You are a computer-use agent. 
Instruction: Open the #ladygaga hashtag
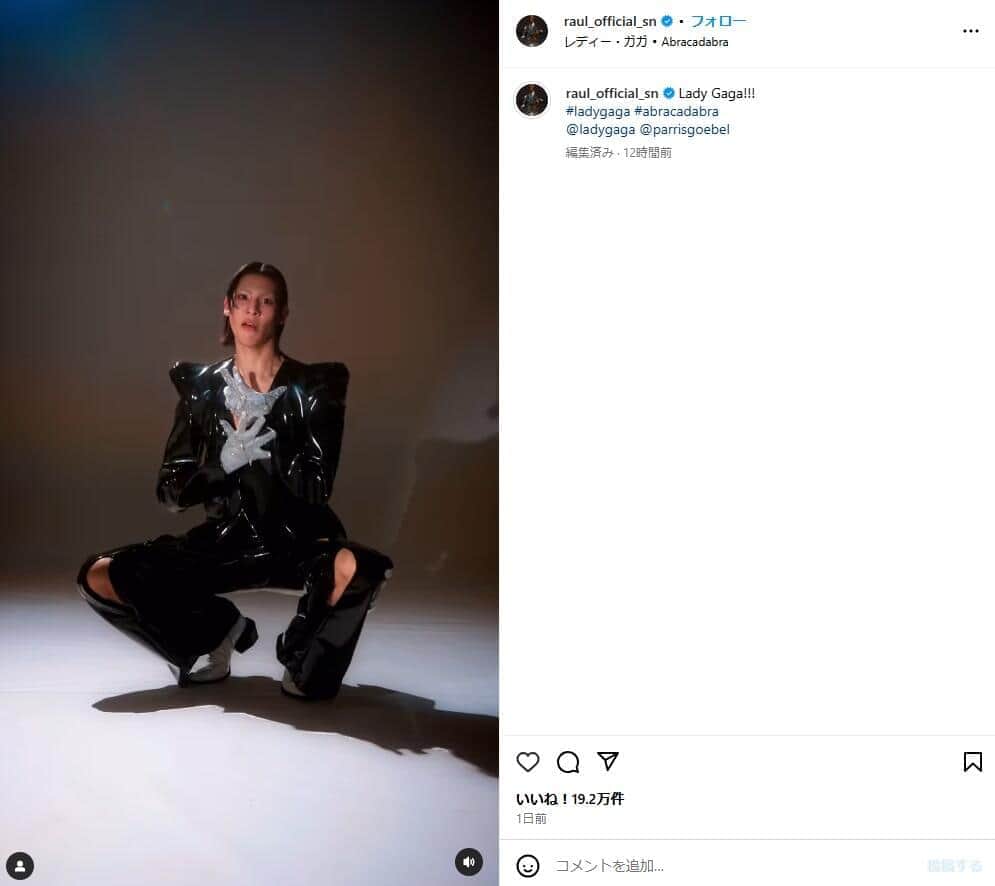point(597,111)
